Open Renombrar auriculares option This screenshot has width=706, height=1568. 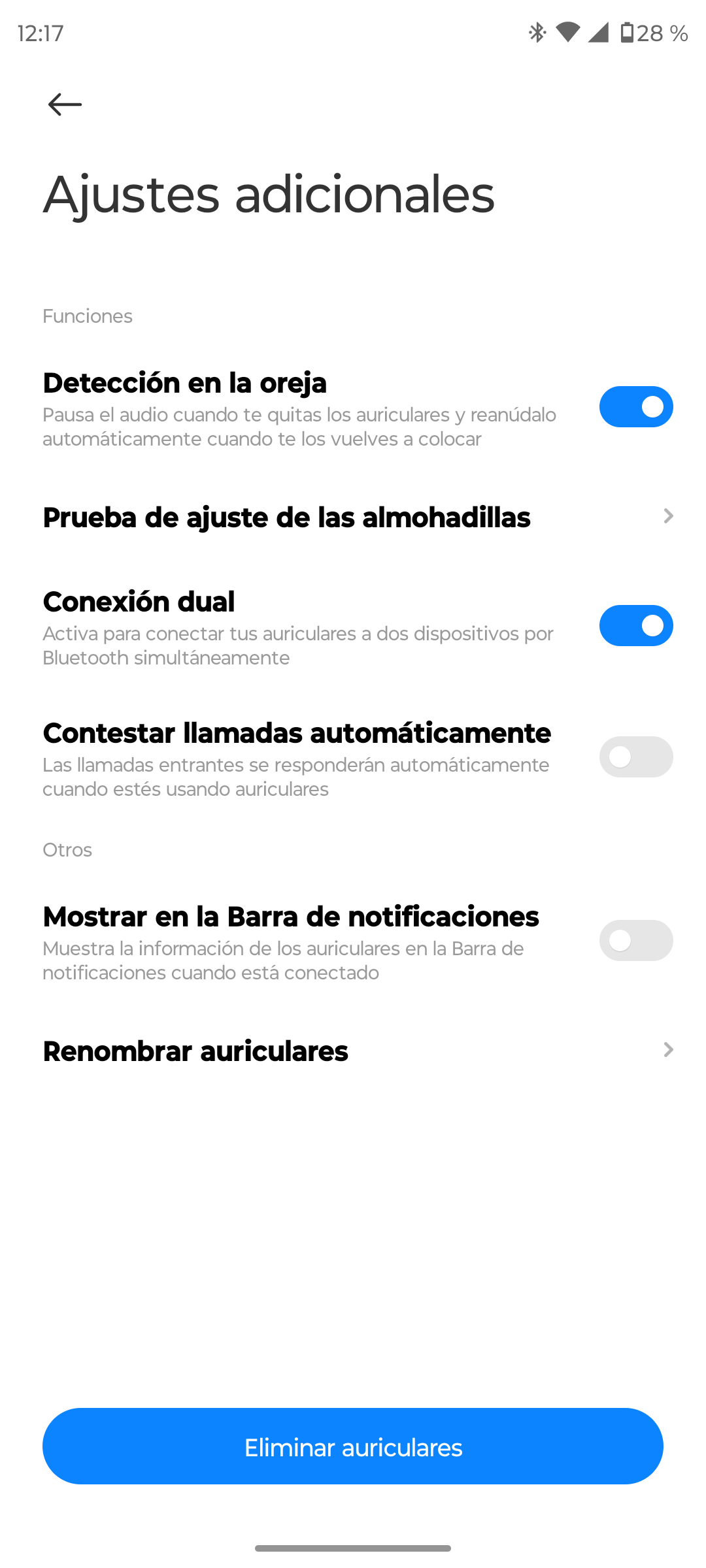click(x=353, y=1051)
